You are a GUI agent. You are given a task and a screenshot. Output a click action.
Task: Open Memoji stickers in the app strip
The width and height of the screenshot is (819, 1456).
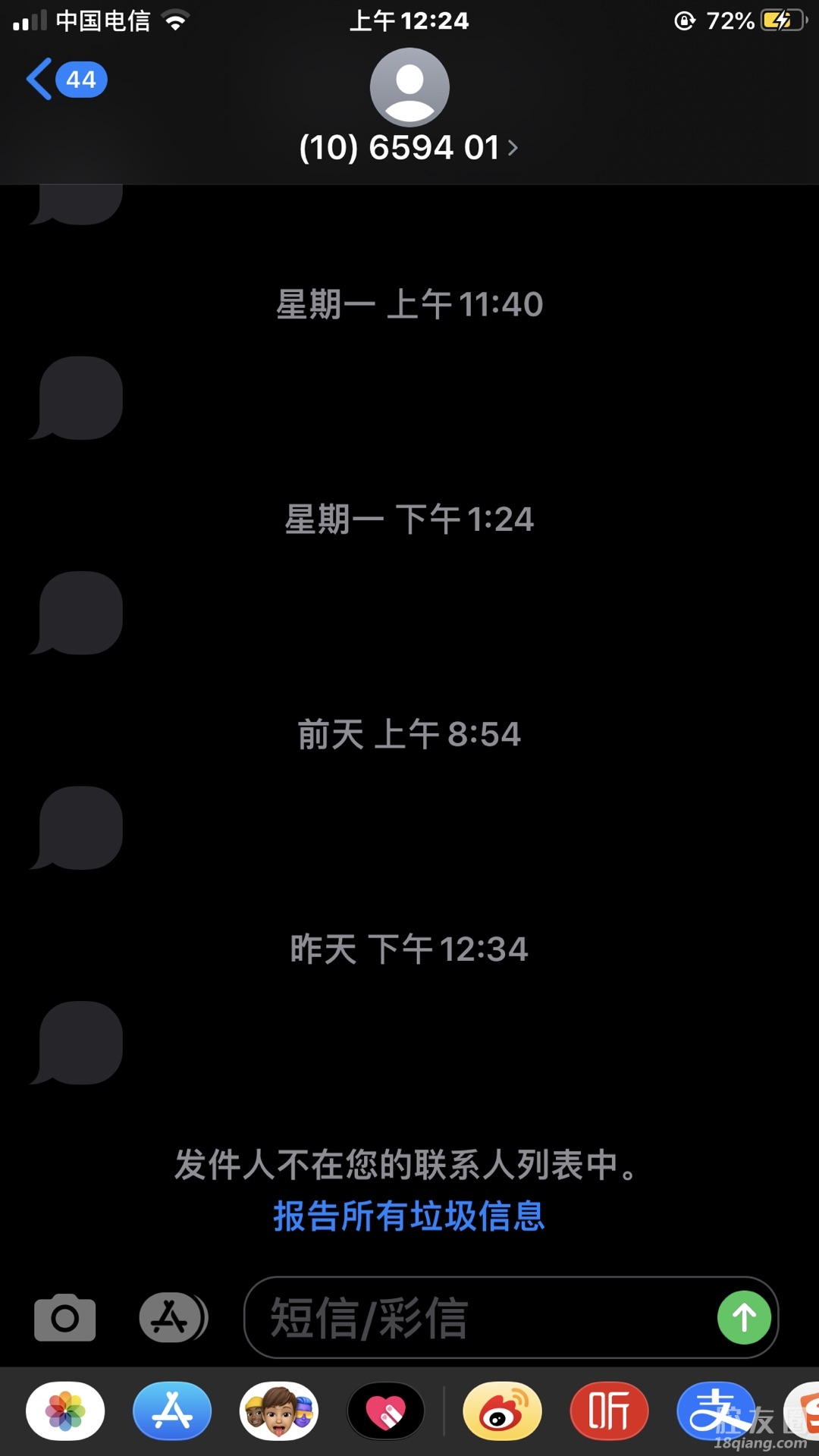click(x=279, y=1411)
